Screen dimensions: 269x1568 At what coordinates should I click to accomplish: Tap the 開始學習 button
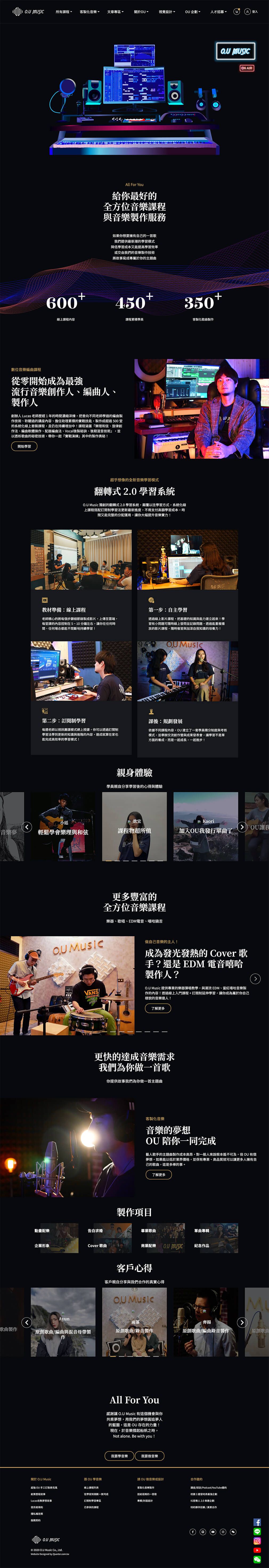click(24, 446)
